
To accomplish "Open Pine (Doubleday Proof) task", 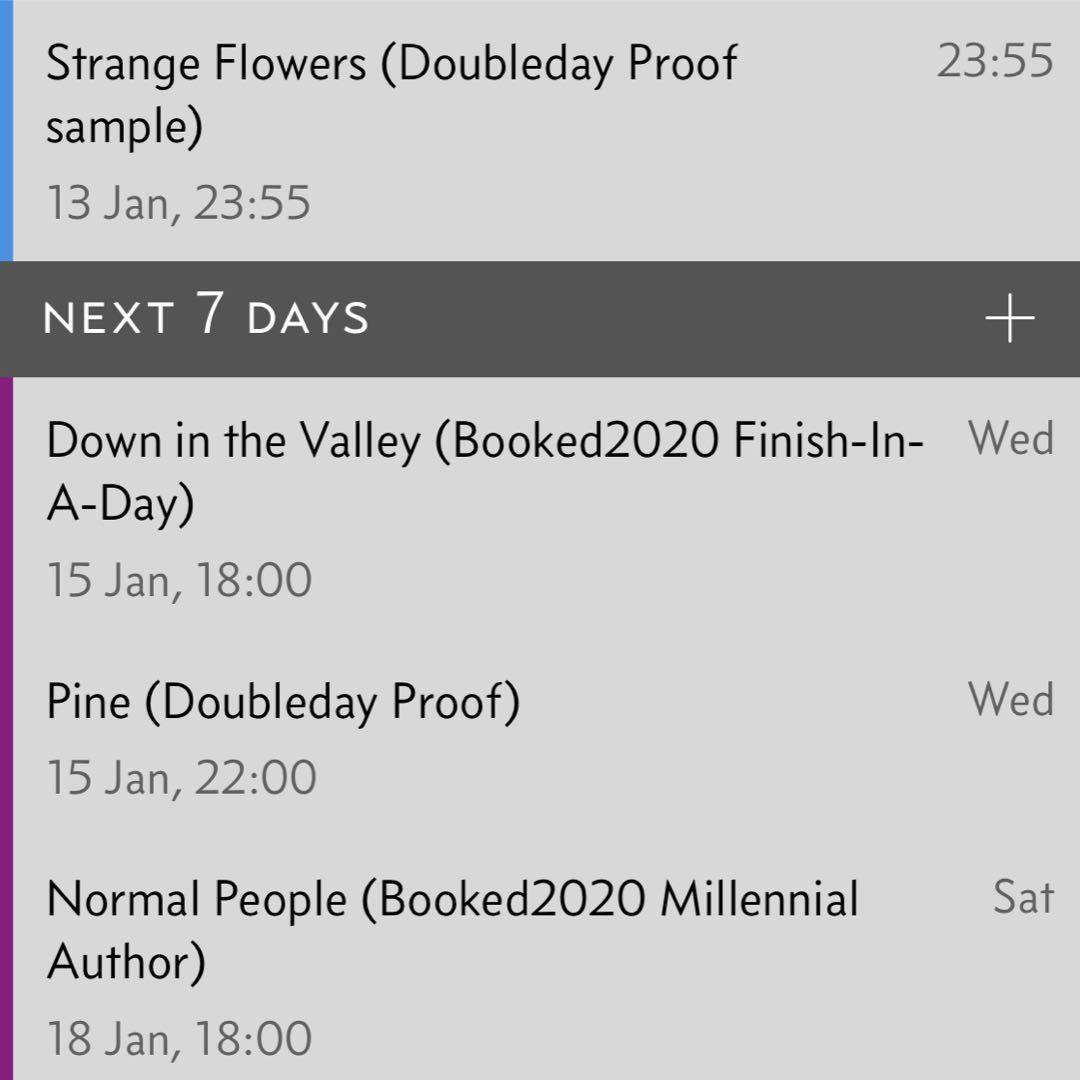I will pyautogui.click(x=283, y=703).
